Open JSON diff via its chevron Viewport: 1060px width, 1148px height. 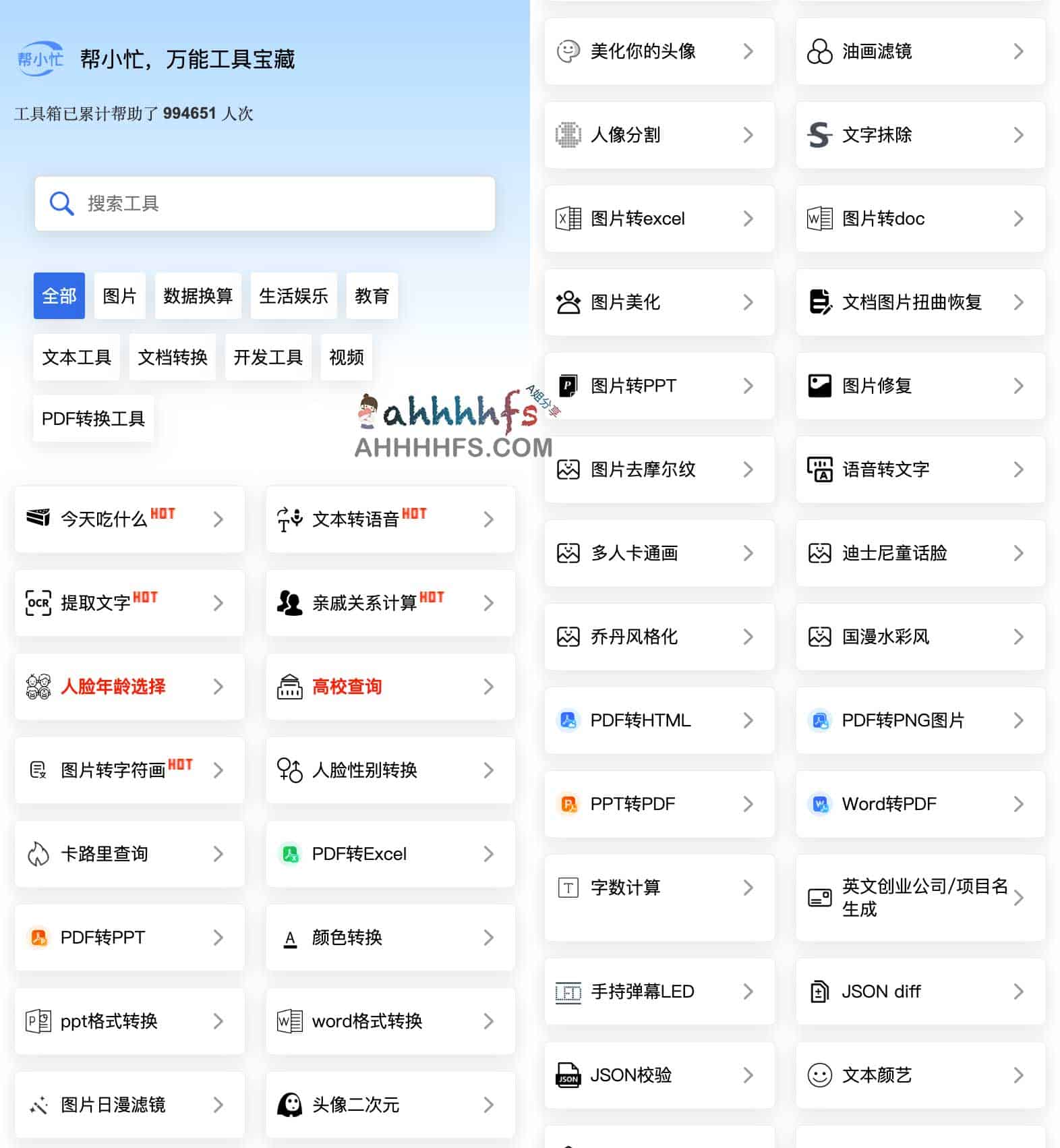pos(1018,992)
